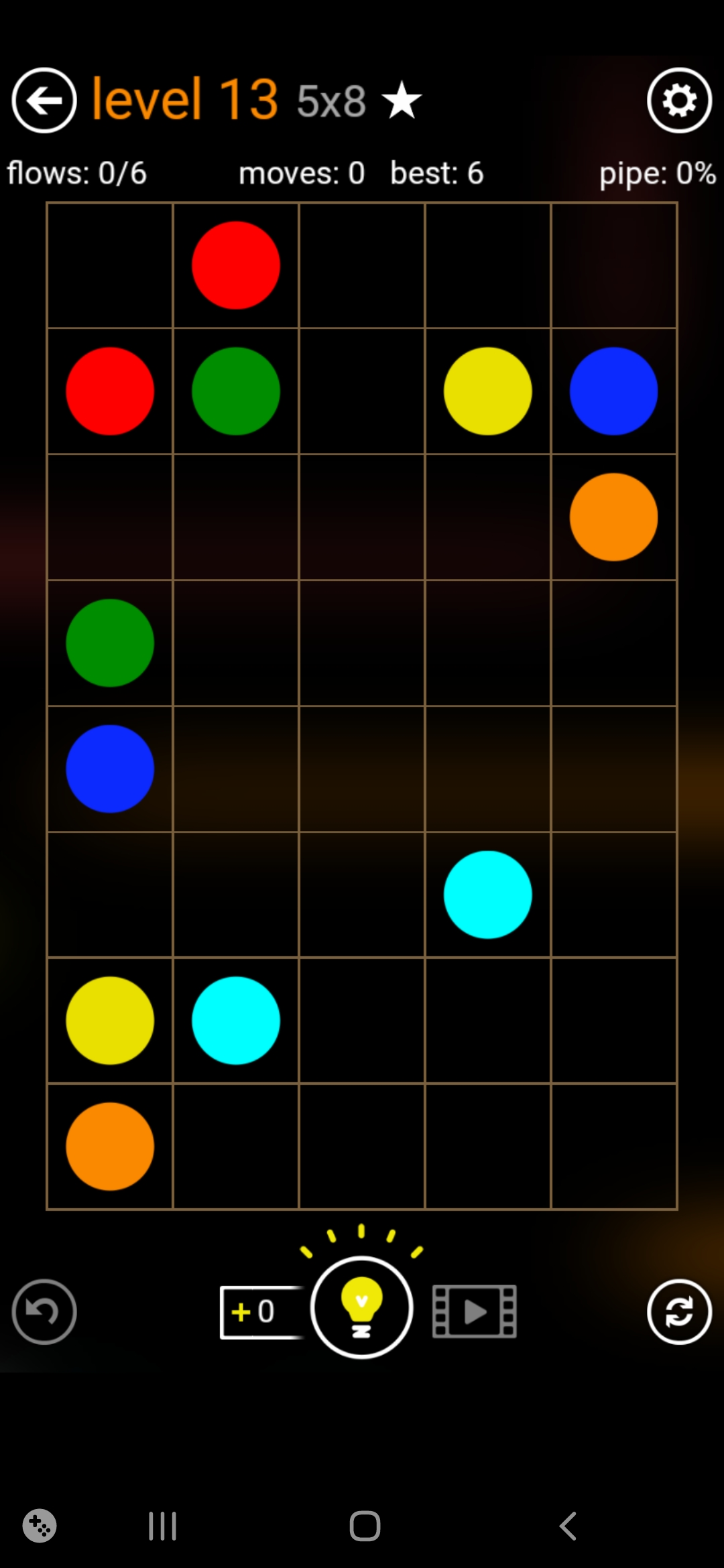
Task: Use the lightbulb hint
Action: 361,1307
